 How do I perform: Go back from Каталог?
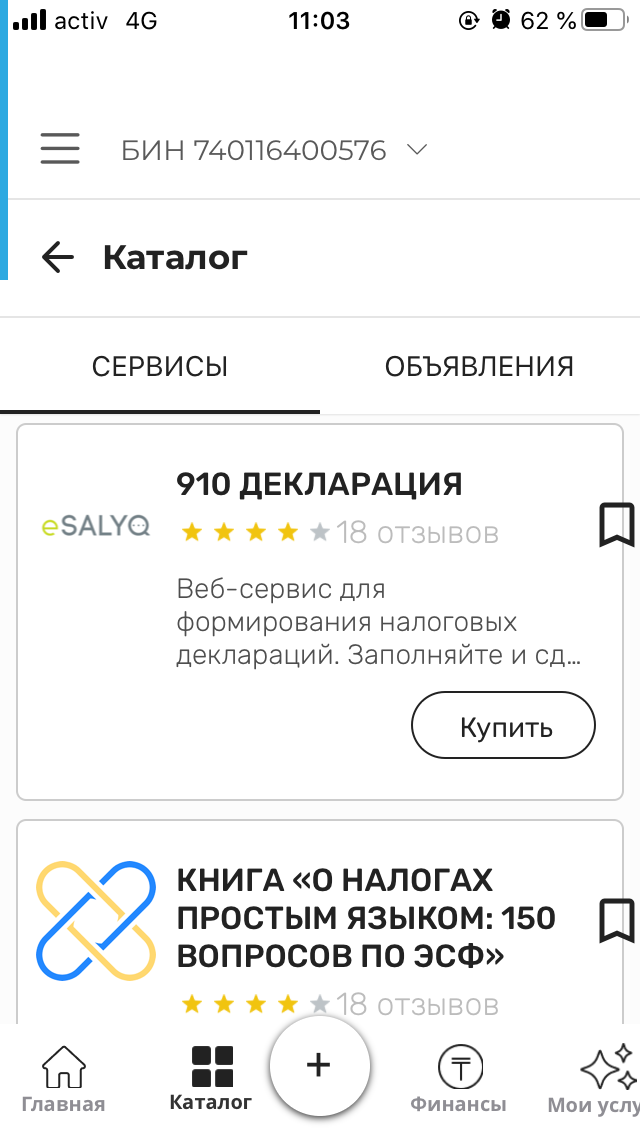coord(58,258)
